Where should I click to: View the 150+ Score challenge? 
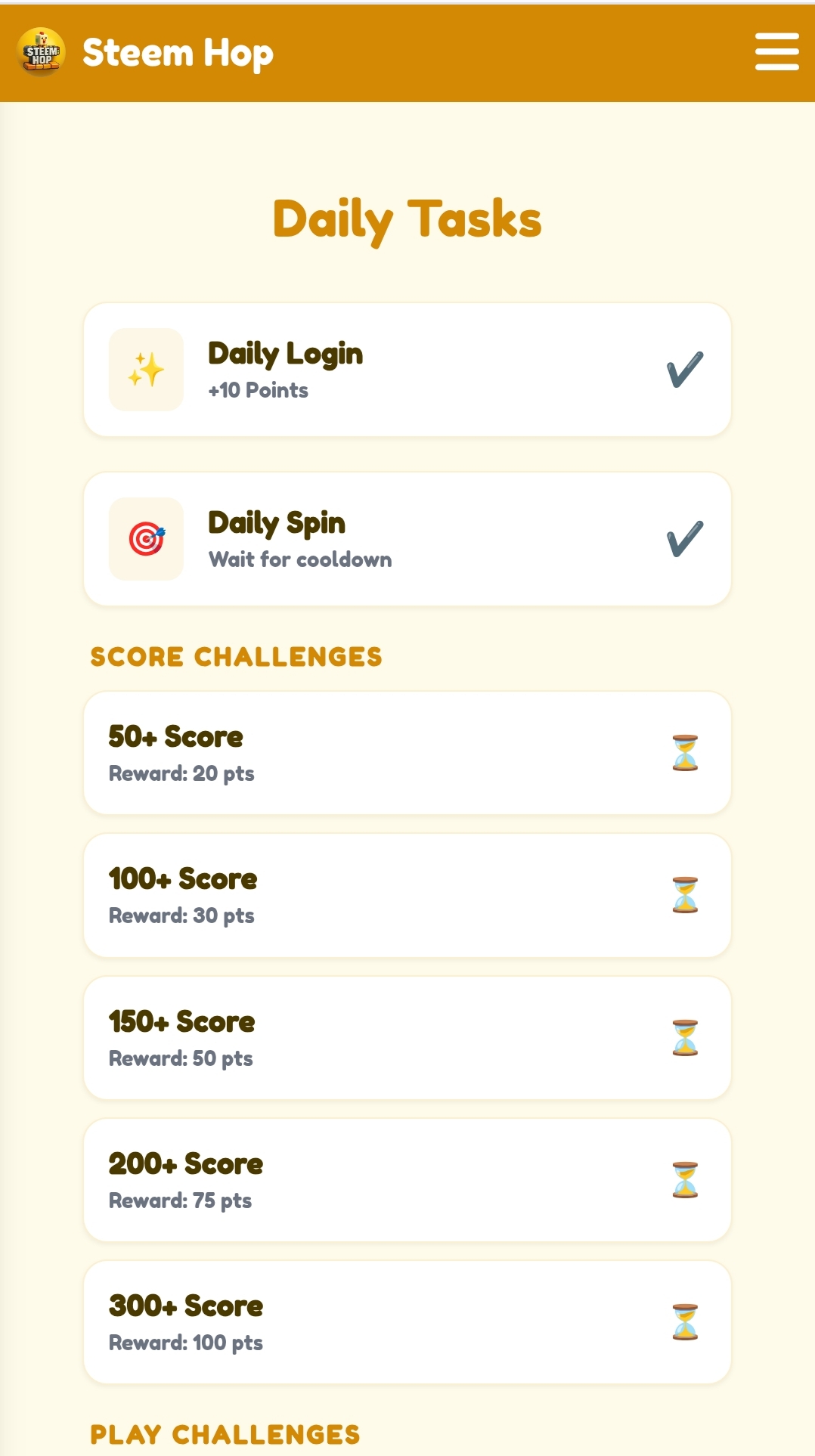(407, 1038)
